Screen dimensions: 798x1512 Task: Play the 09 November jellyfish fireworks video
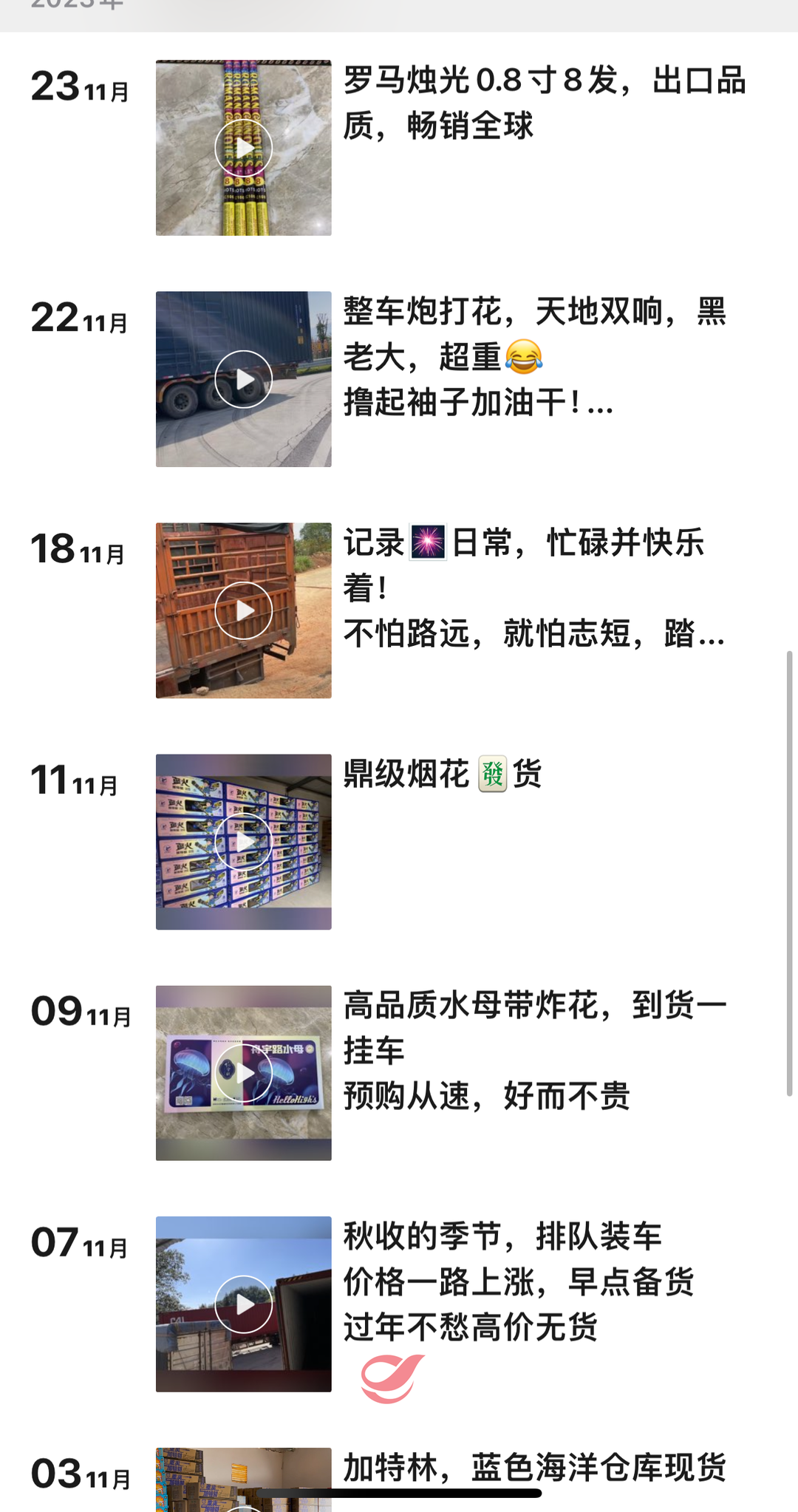click(x=243, y=1073)
